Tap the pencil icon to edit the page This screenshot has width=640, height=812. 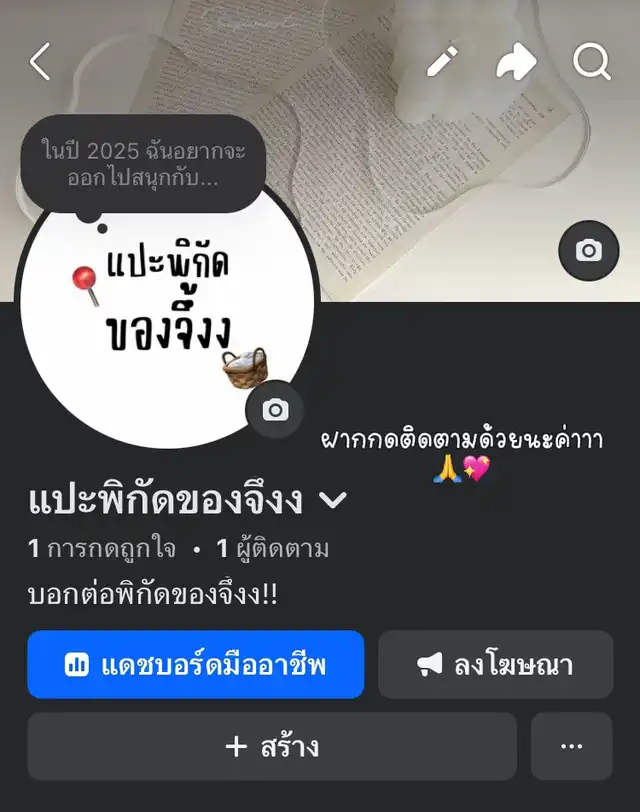441,62
